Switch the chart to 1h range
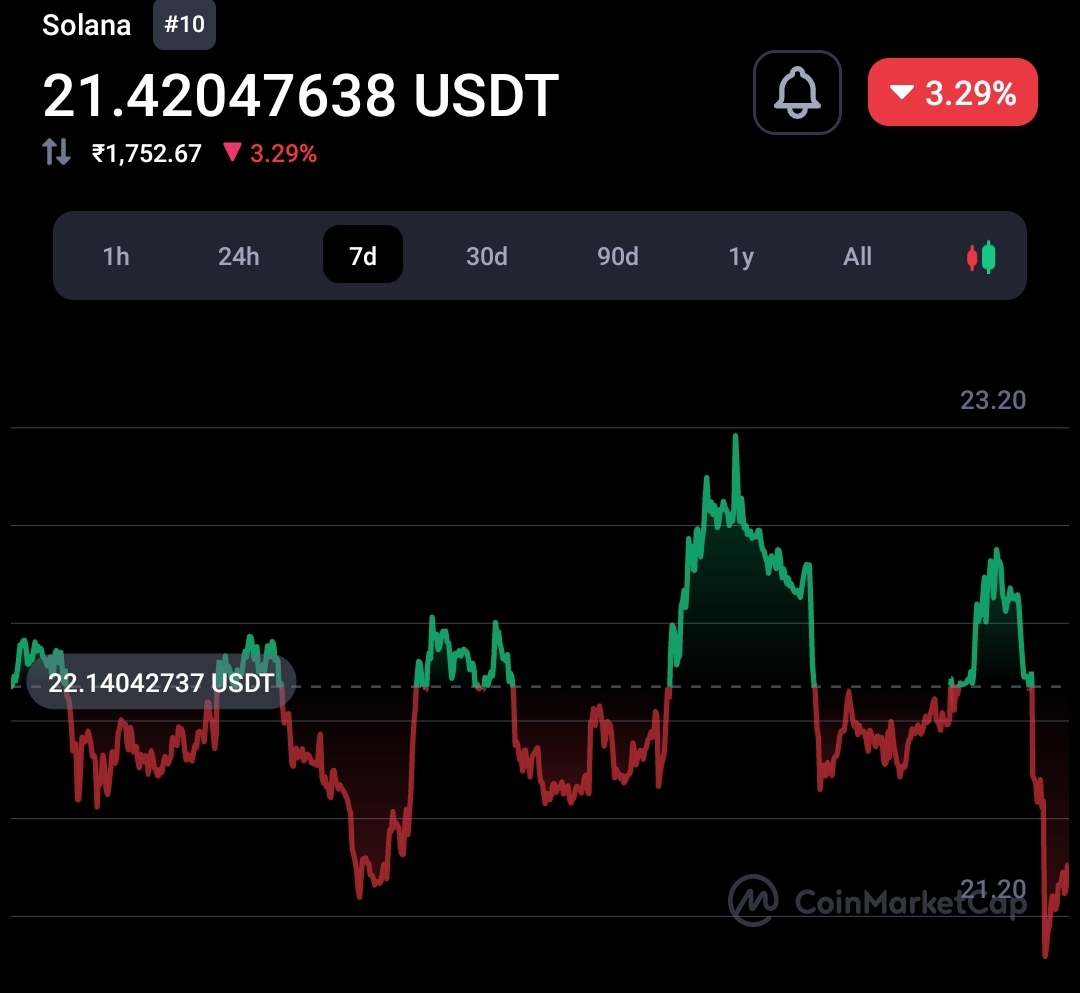1080x993 pixels. [116, 256]
